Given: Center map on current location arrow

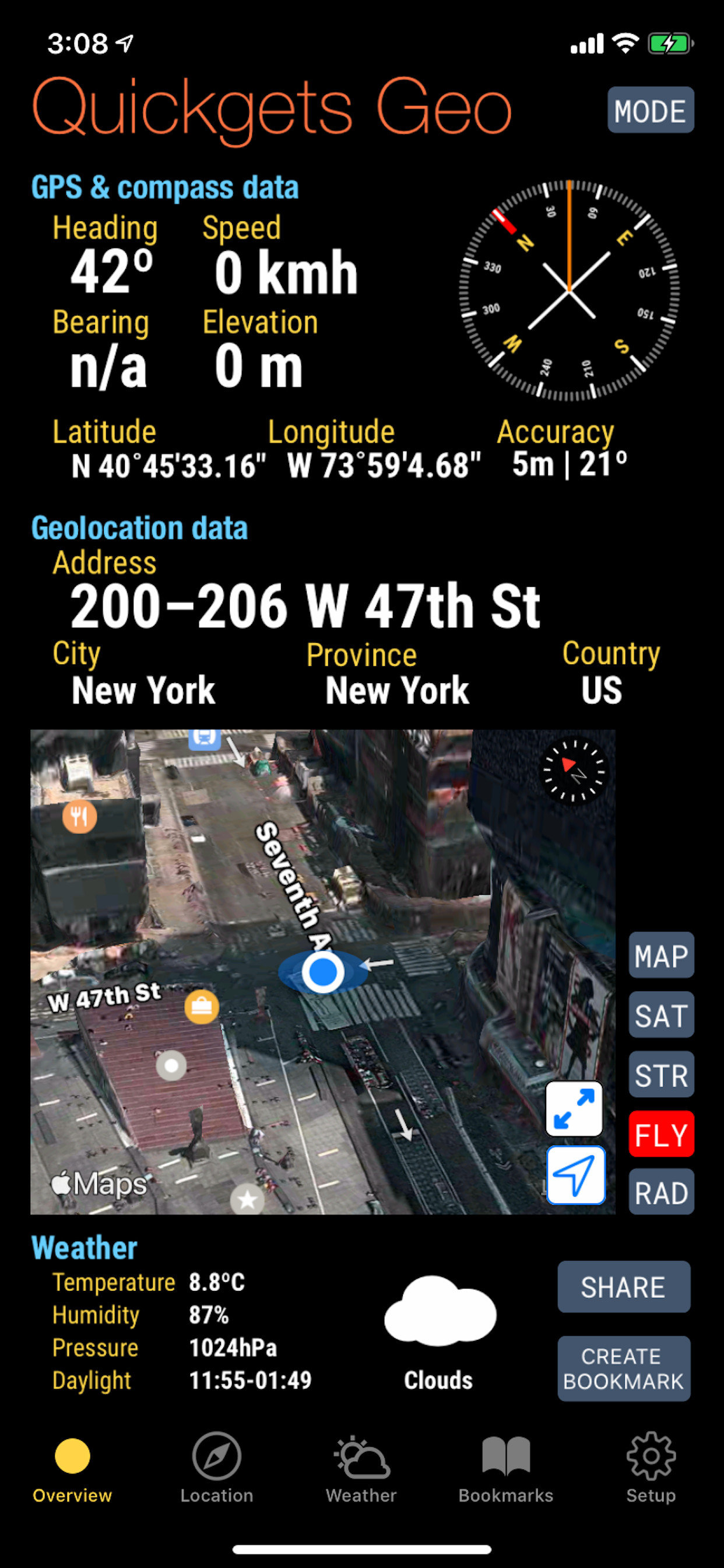Looking at the screenshot, I should coord(575,1175).
